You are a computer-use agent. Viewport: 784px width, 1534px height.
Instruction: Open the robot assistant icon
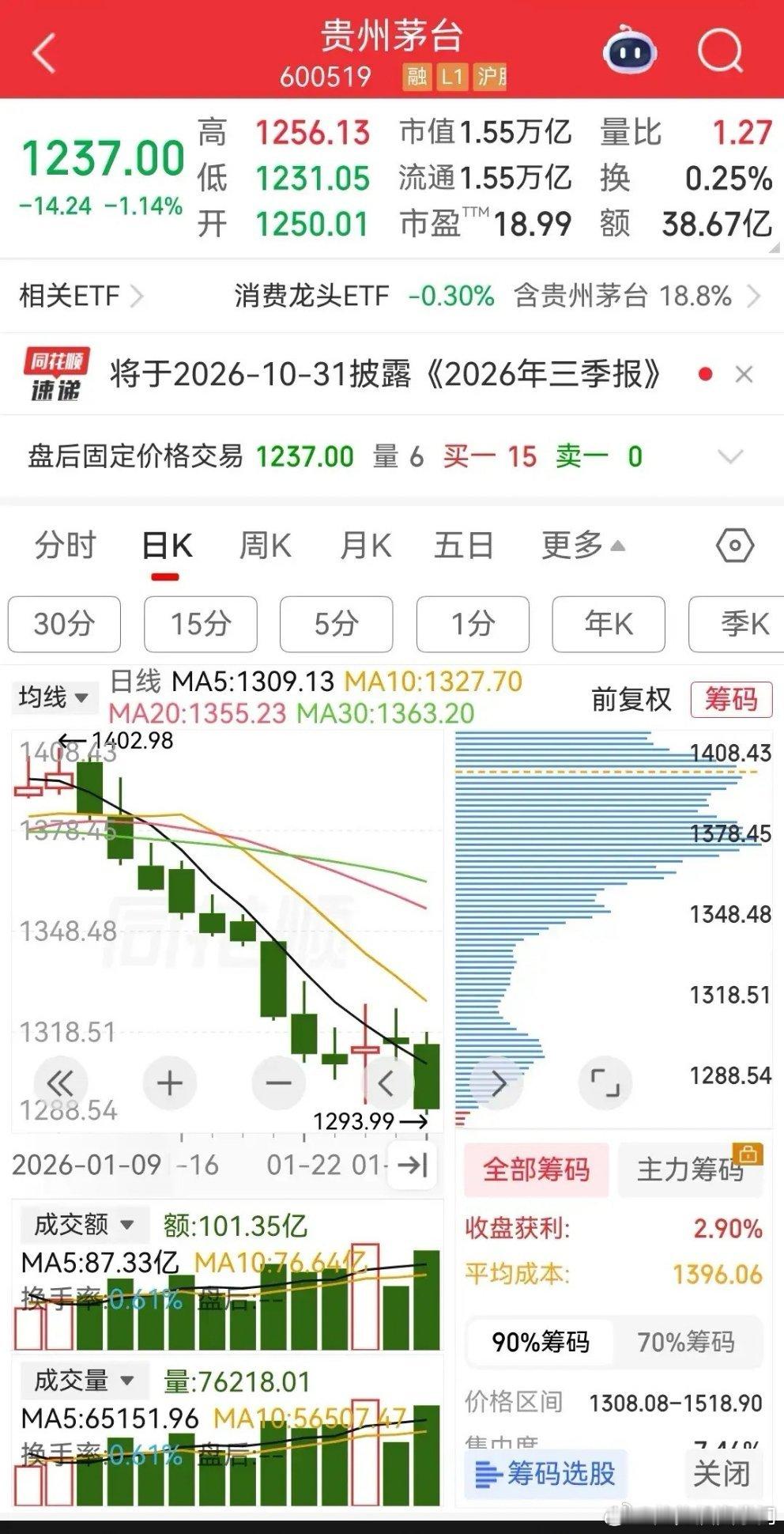tap(629, 51)
